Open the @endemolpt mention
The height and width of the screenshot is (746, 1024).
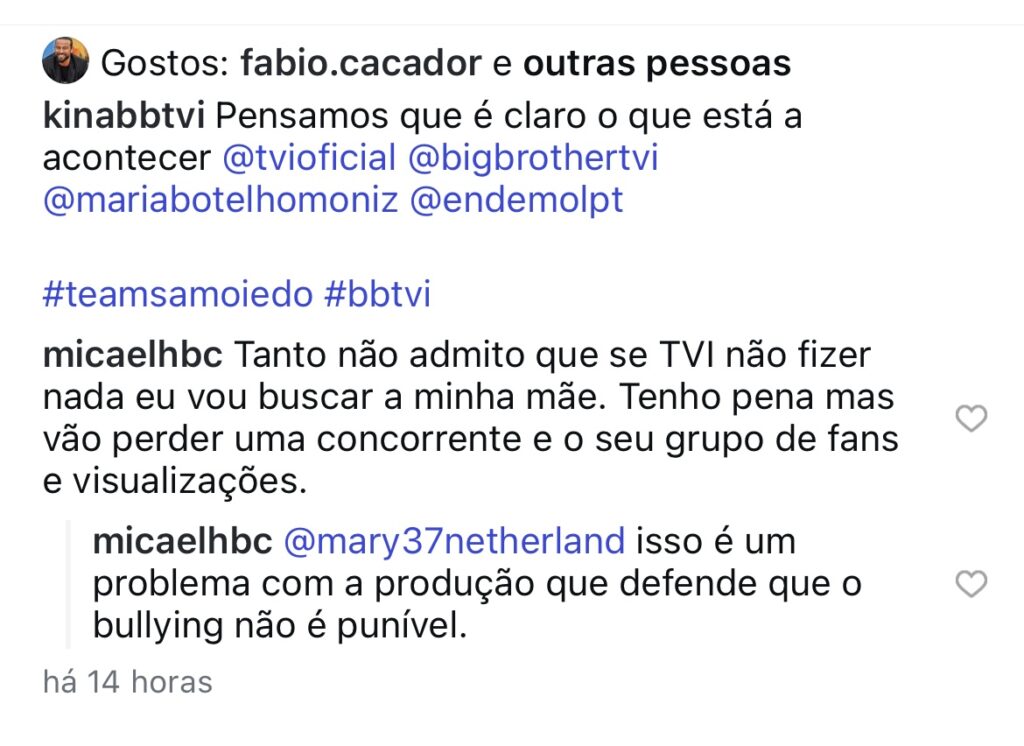pos(517,200)
